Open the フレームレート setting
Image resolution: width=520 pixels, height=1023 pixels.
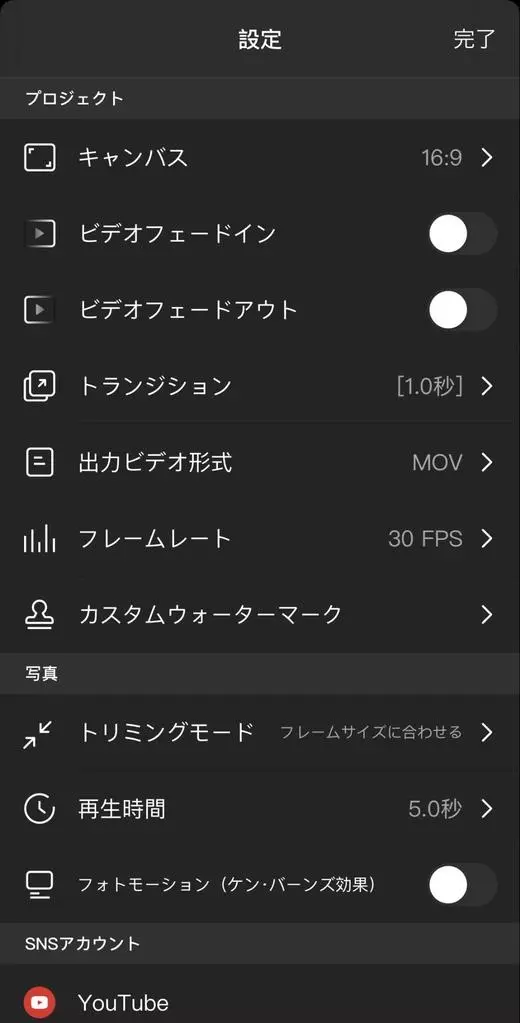[x=260, y=539]
